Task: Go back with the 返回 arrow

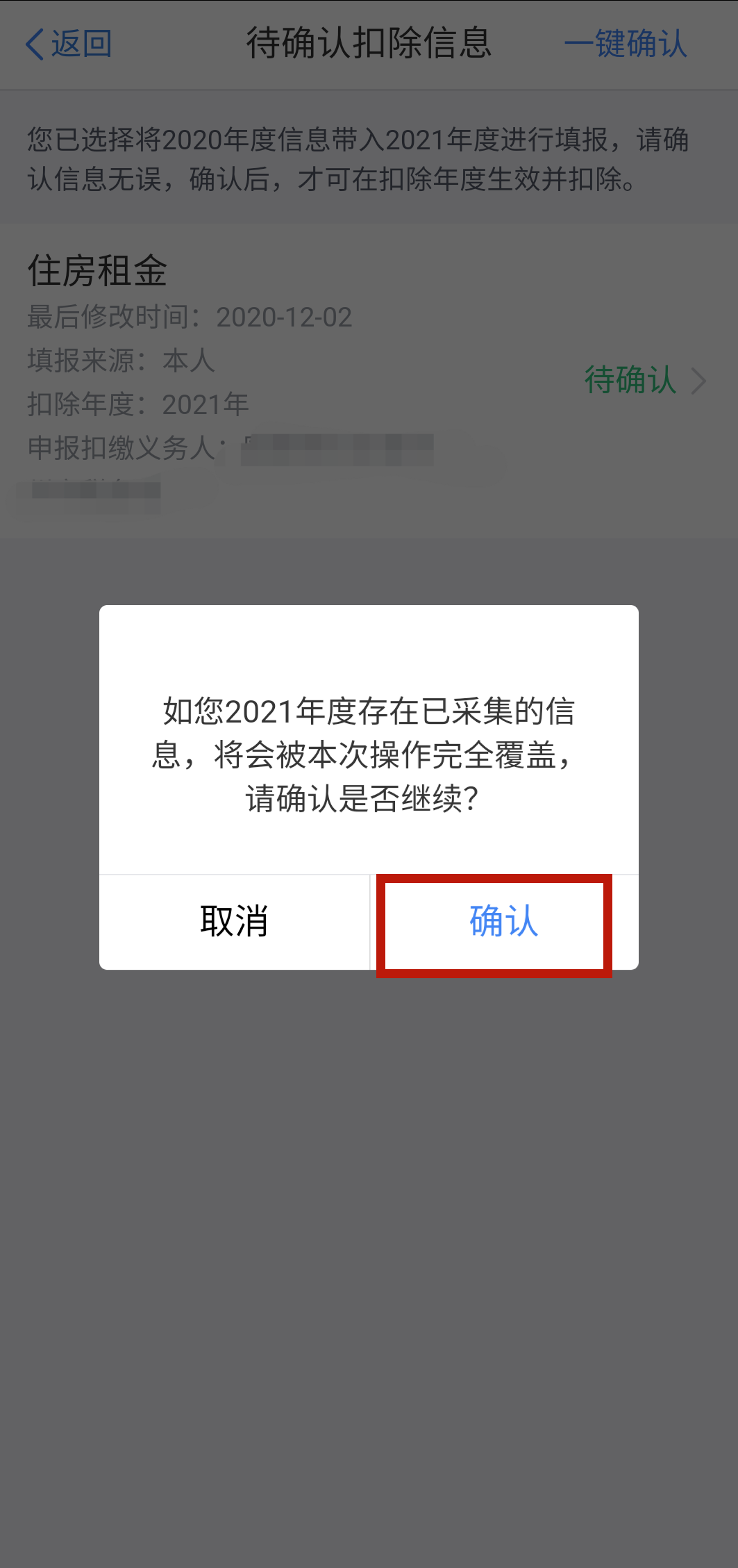Action: point(68,44)
